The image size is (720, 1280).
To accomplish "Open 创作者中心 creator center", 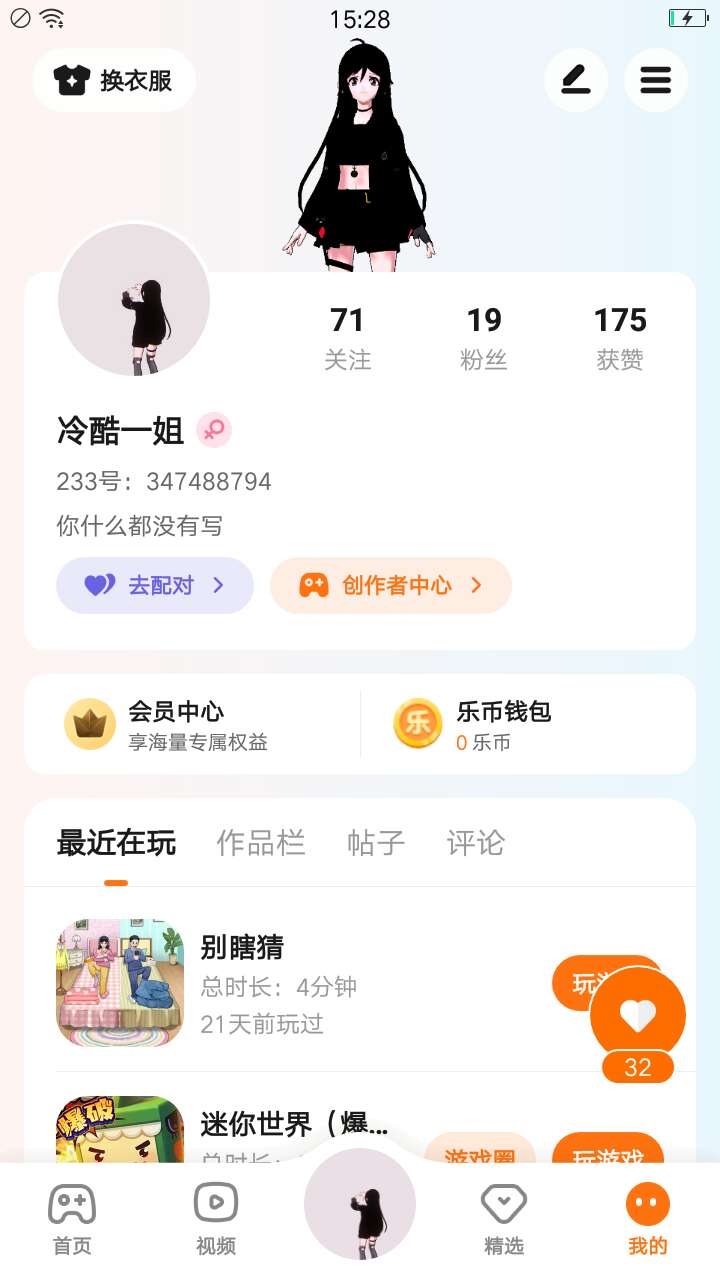I will pos(391,585).
